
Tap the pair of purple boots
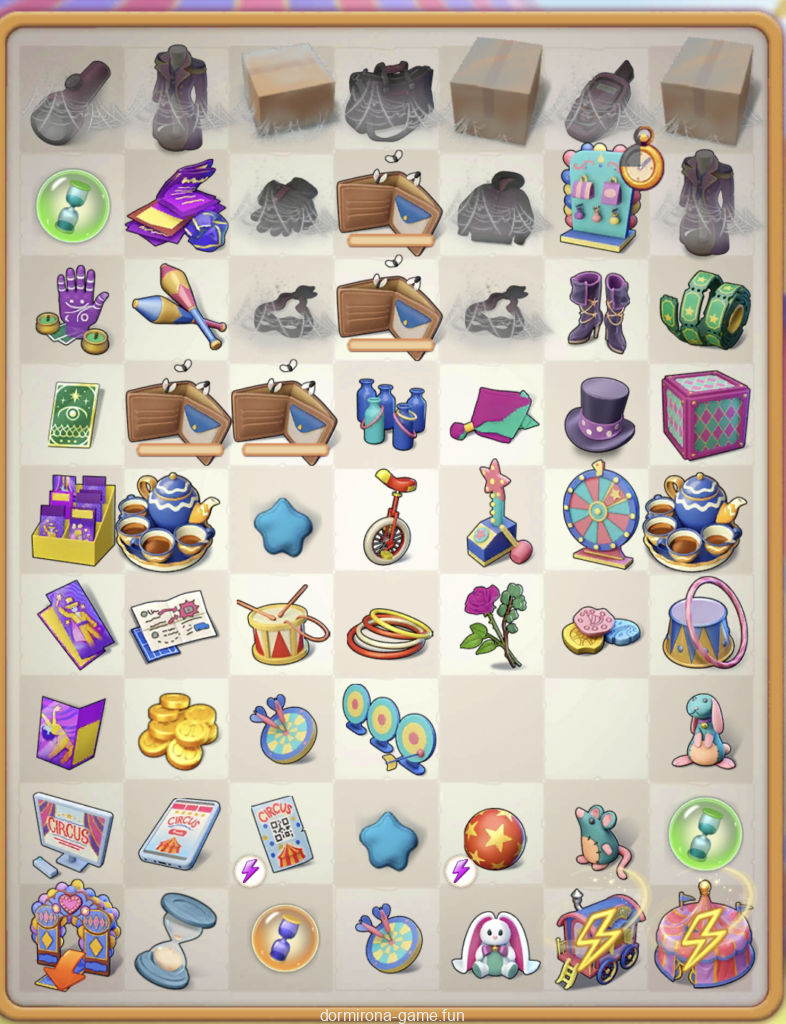click(x=598, y=311)
